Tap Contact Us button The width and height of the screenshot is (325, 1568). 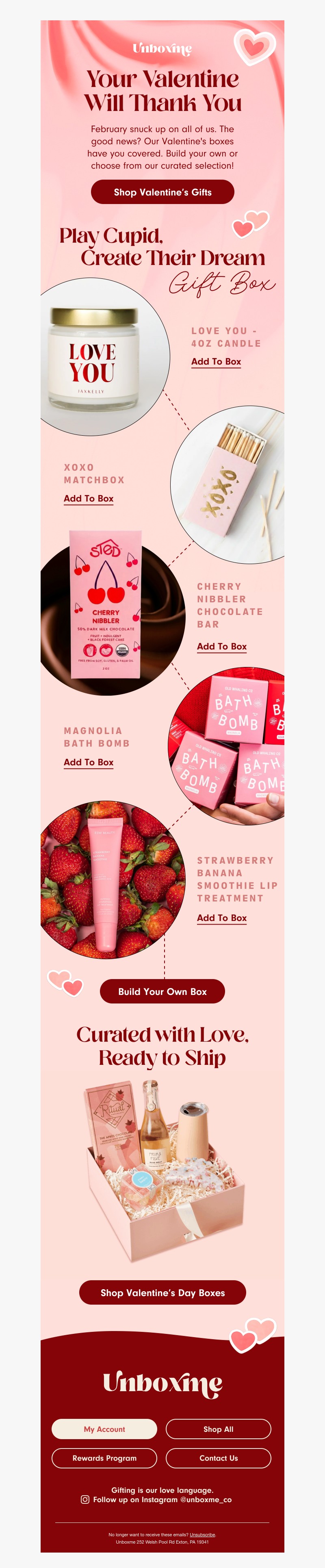[x=219, y=1458]
